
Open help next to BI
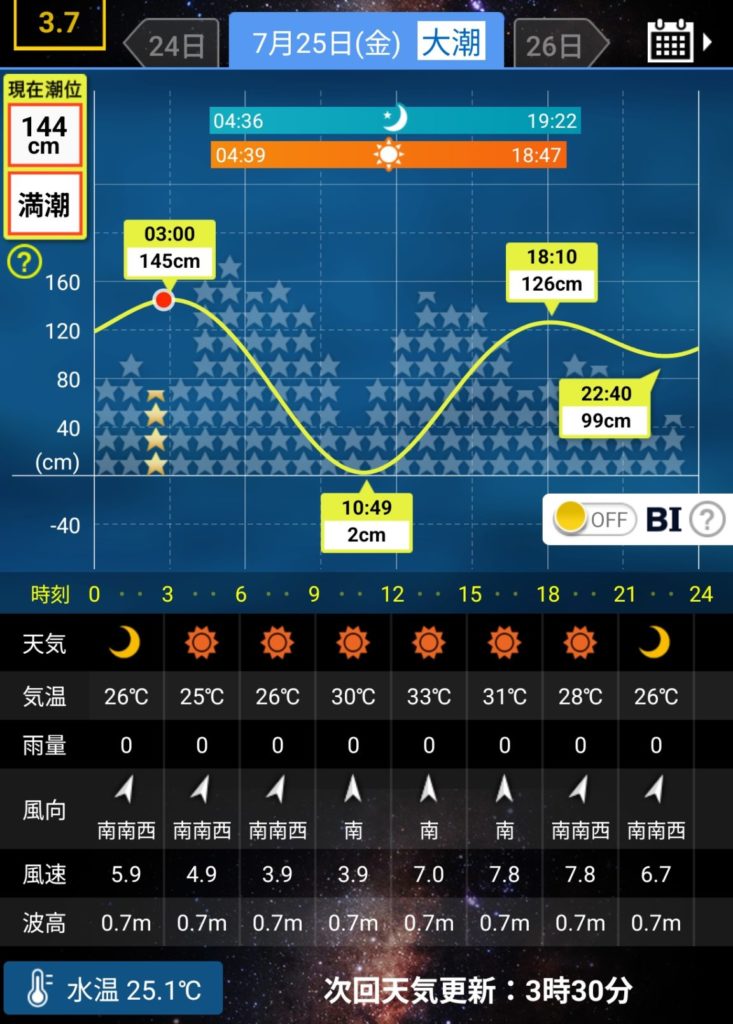pos(707,519)
